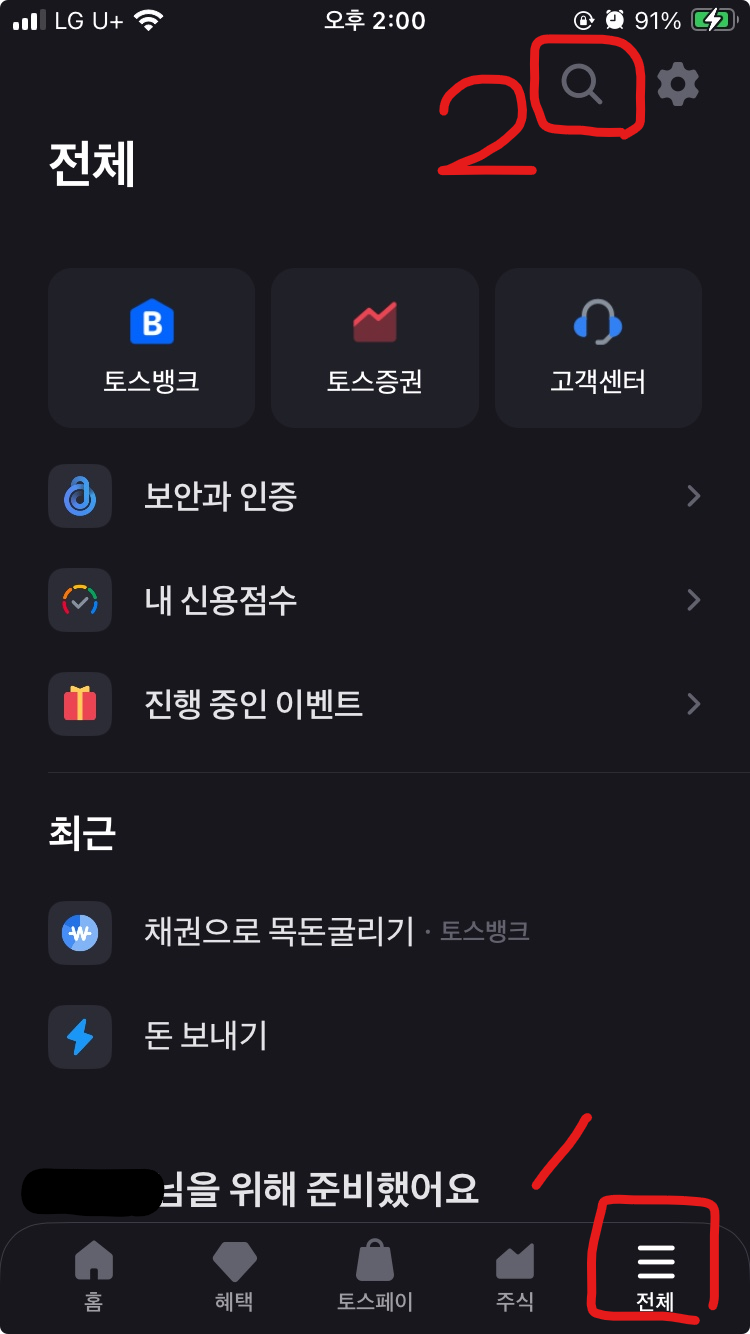View 진행 중인 이벤트
Screen dimensions: 750x1334
pyautogui.click(x=375, y=704)
